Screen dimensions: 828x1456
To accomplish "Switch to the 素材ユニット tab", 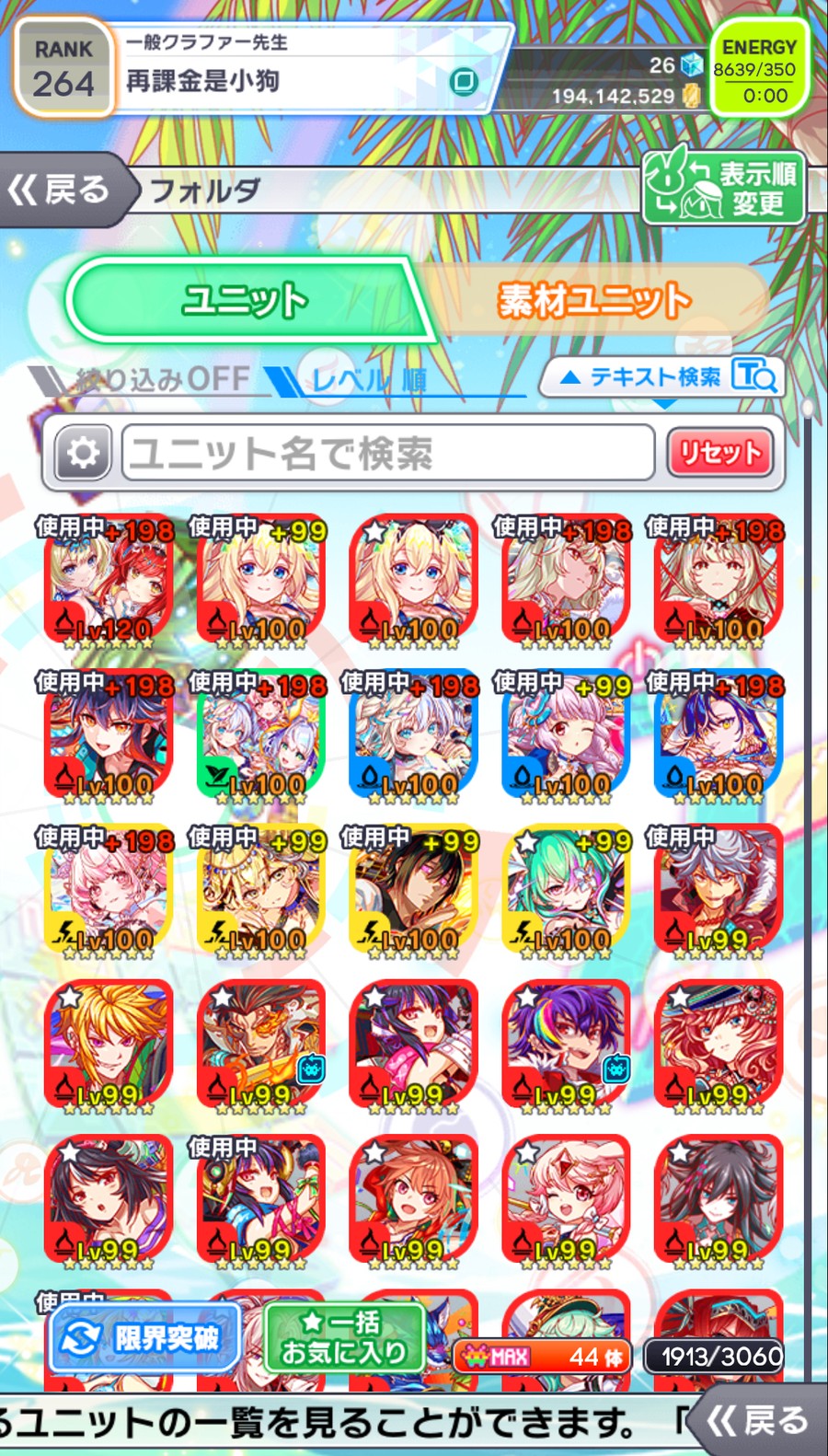I will (593, 301).
